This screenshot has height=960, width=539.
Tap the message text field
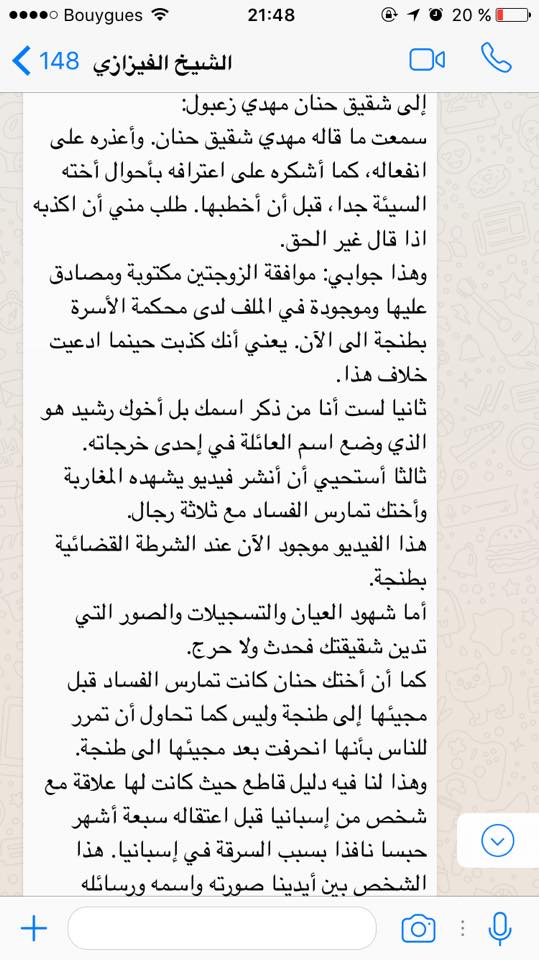pyautogui.click(x=222, y=928)
